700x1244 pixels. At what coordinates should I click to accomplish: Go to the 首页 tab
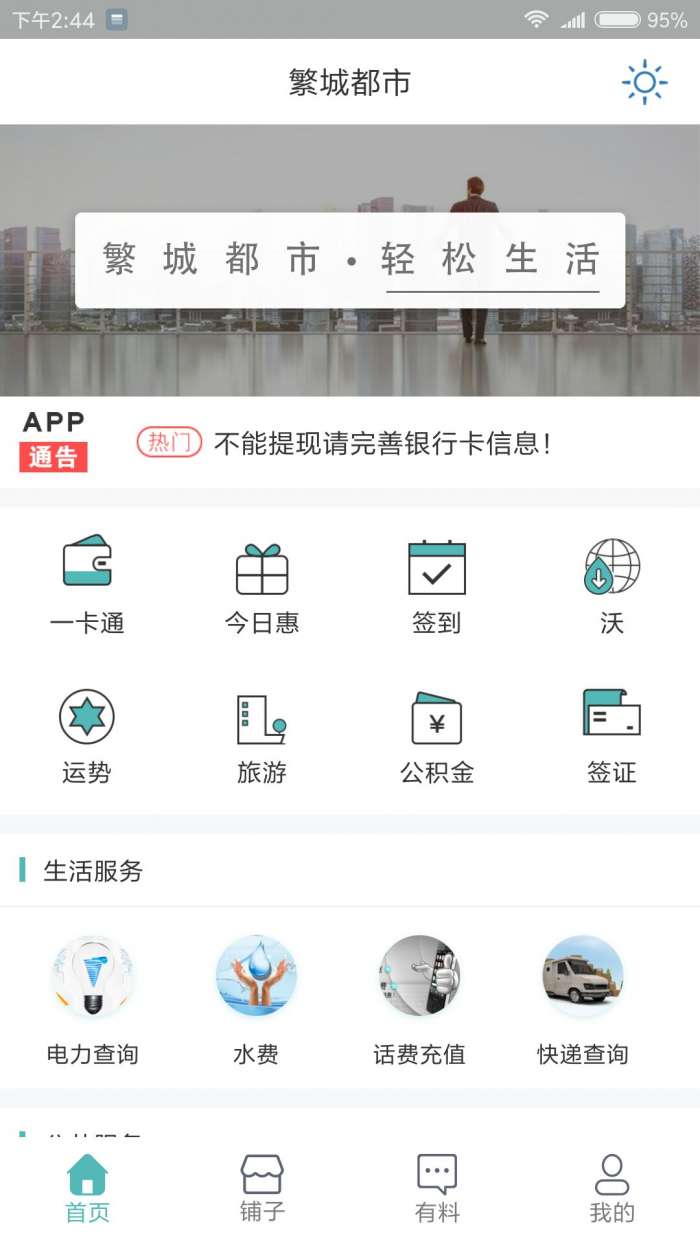pos(87,1188)
